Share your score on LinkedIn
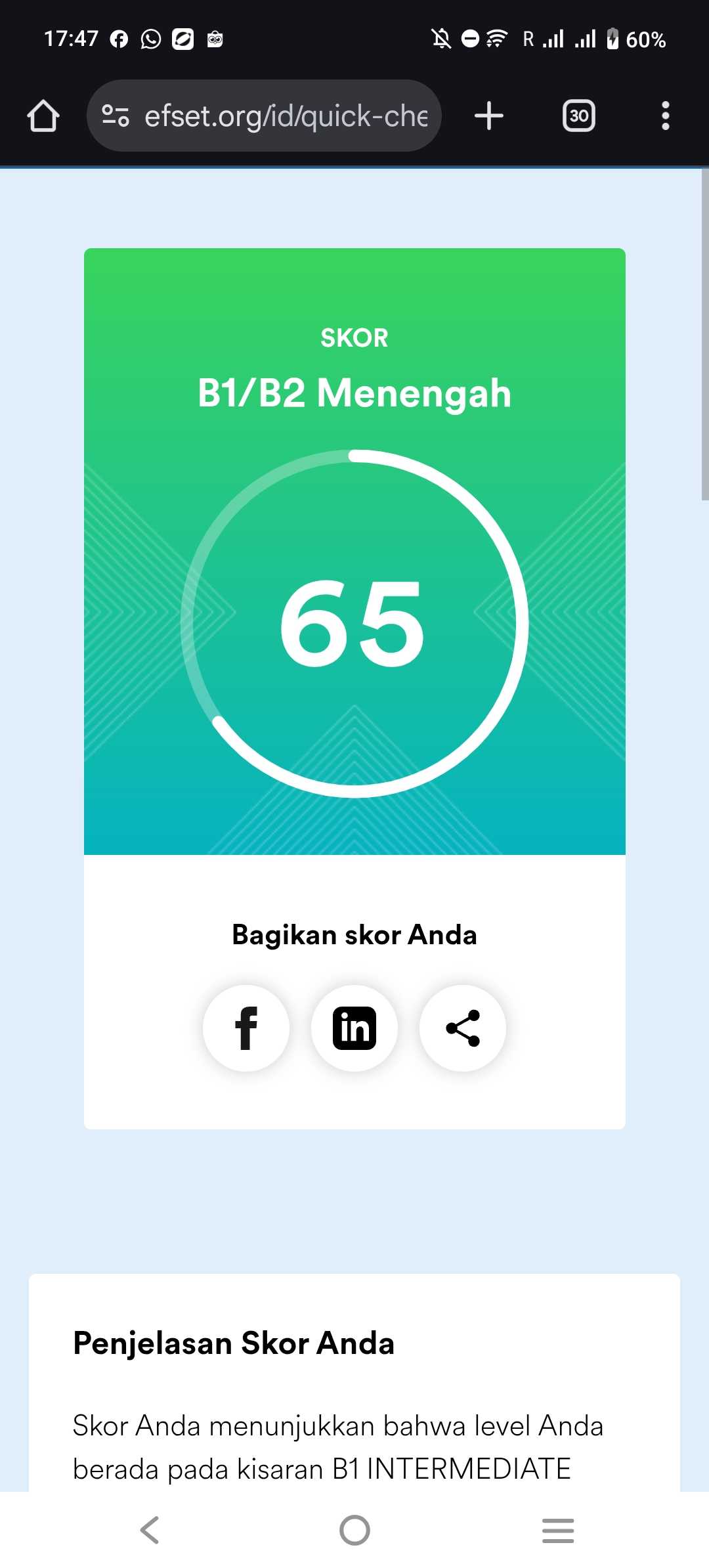709x1568 pixels. (x=354, y=1028)
